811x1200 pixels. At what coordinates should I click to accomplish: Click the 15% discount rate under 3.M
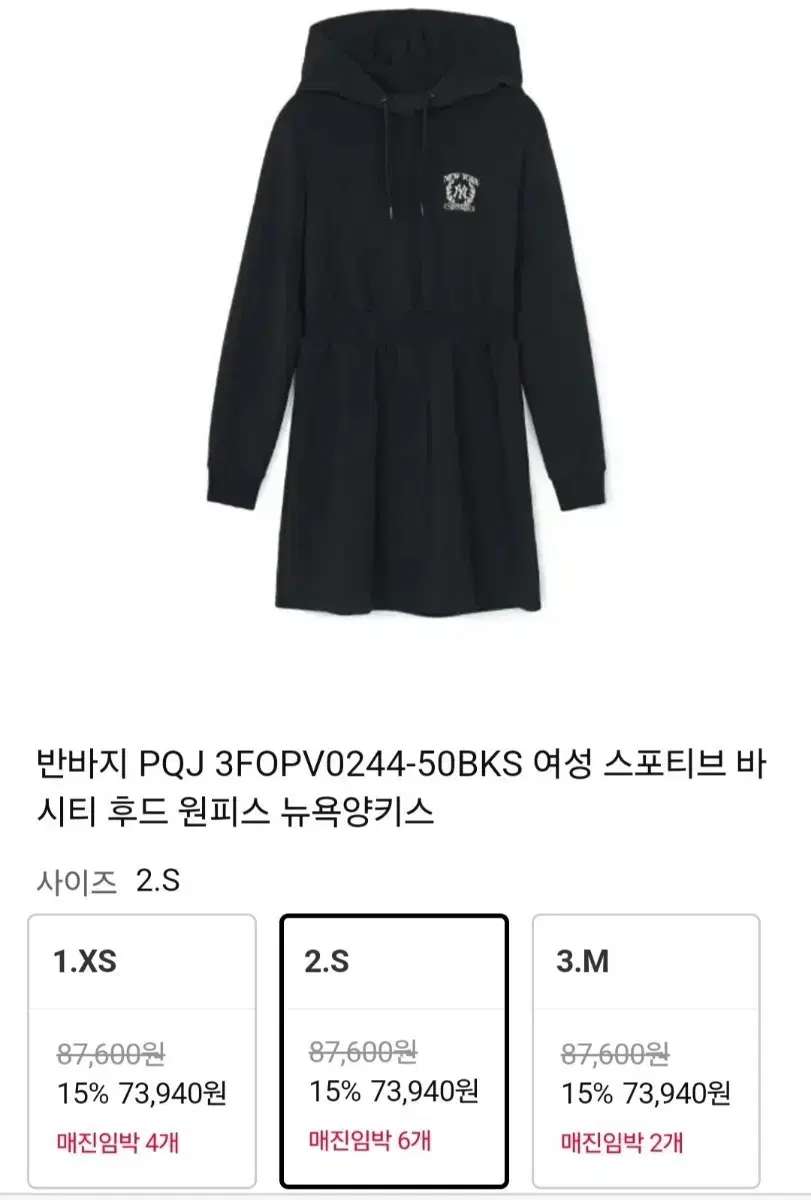[x=584, y=1092]
